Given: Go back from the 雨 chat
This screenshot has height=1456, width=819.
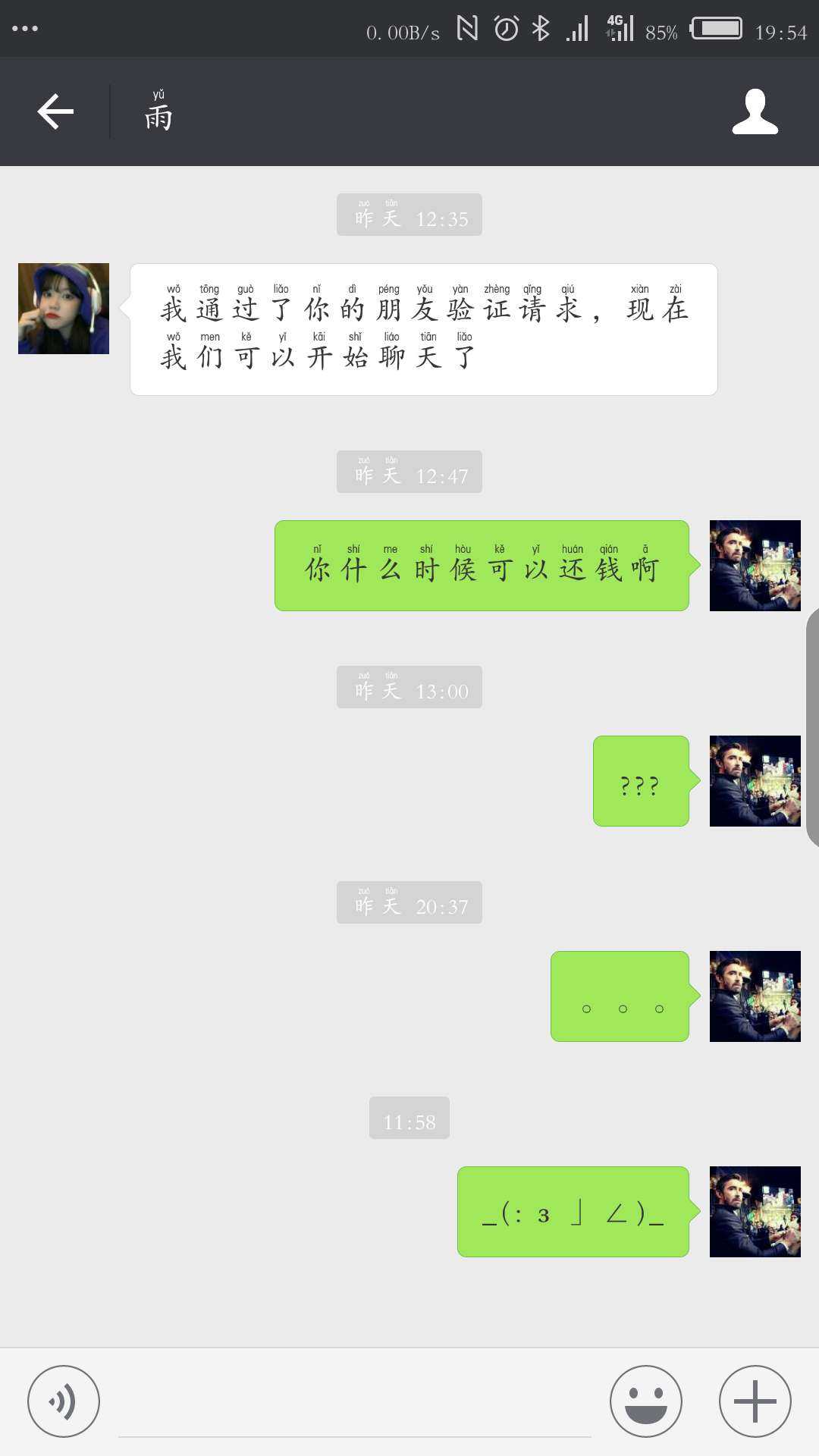Looking at the screenshot, I should 55,112.
